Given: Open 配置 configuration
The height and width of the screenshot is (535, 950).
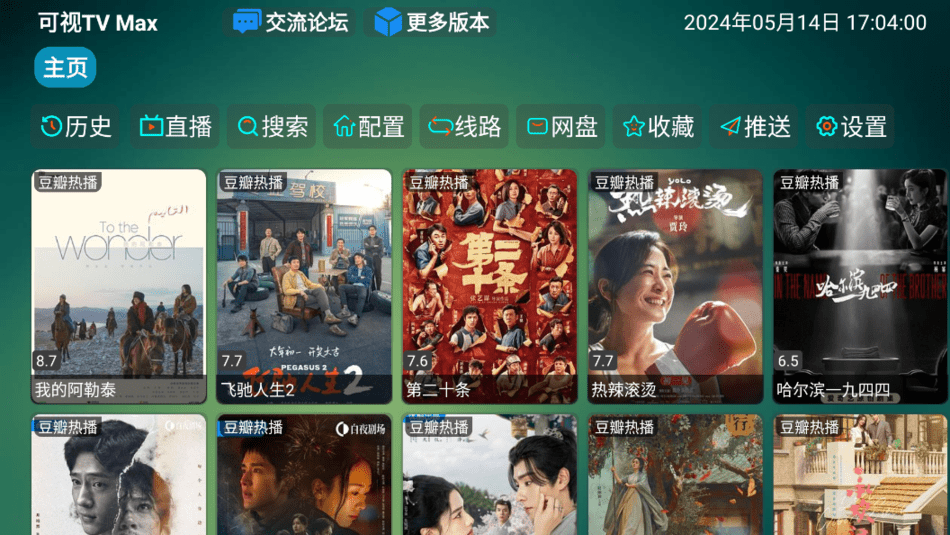Looking at the screenshot, I should tap(369, 126).
